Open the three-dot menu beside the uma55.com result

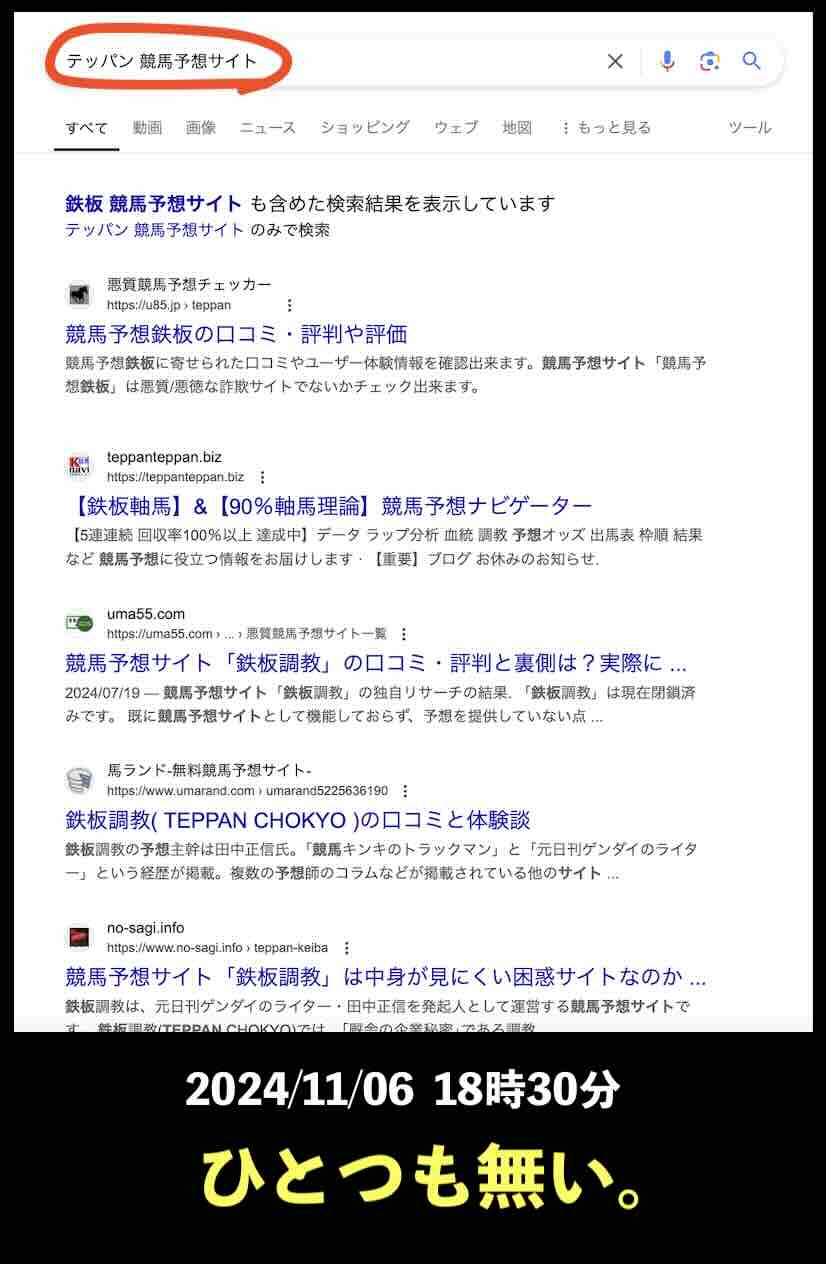click(x=403, y=633)
